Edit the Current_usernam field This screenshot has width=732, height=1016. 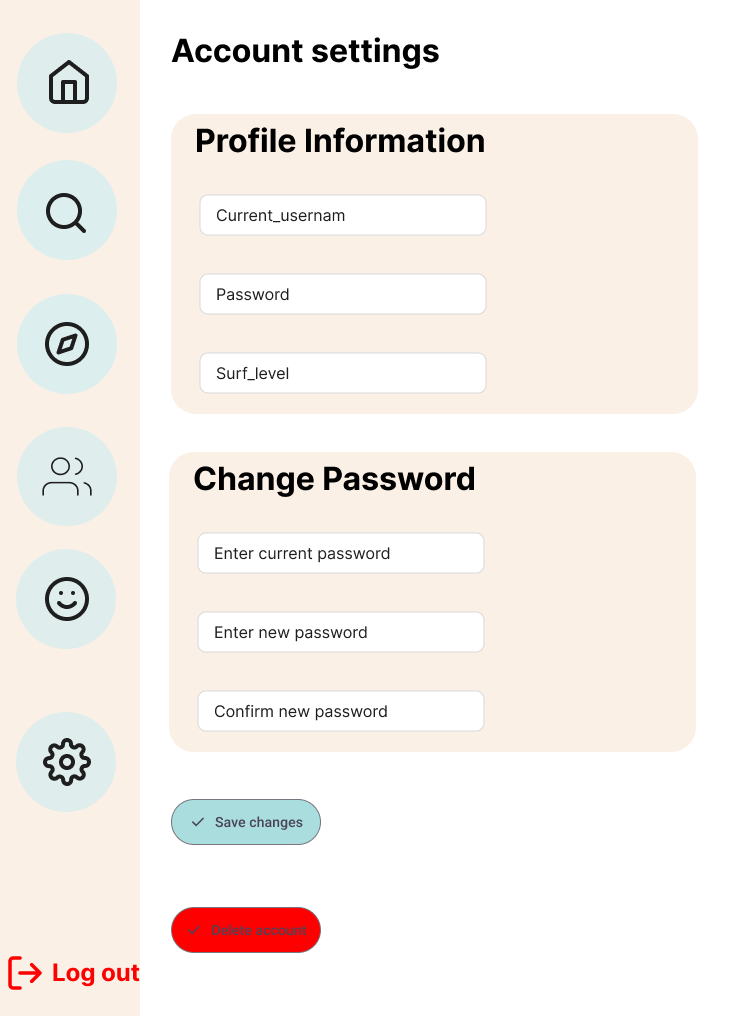(343, 215)
